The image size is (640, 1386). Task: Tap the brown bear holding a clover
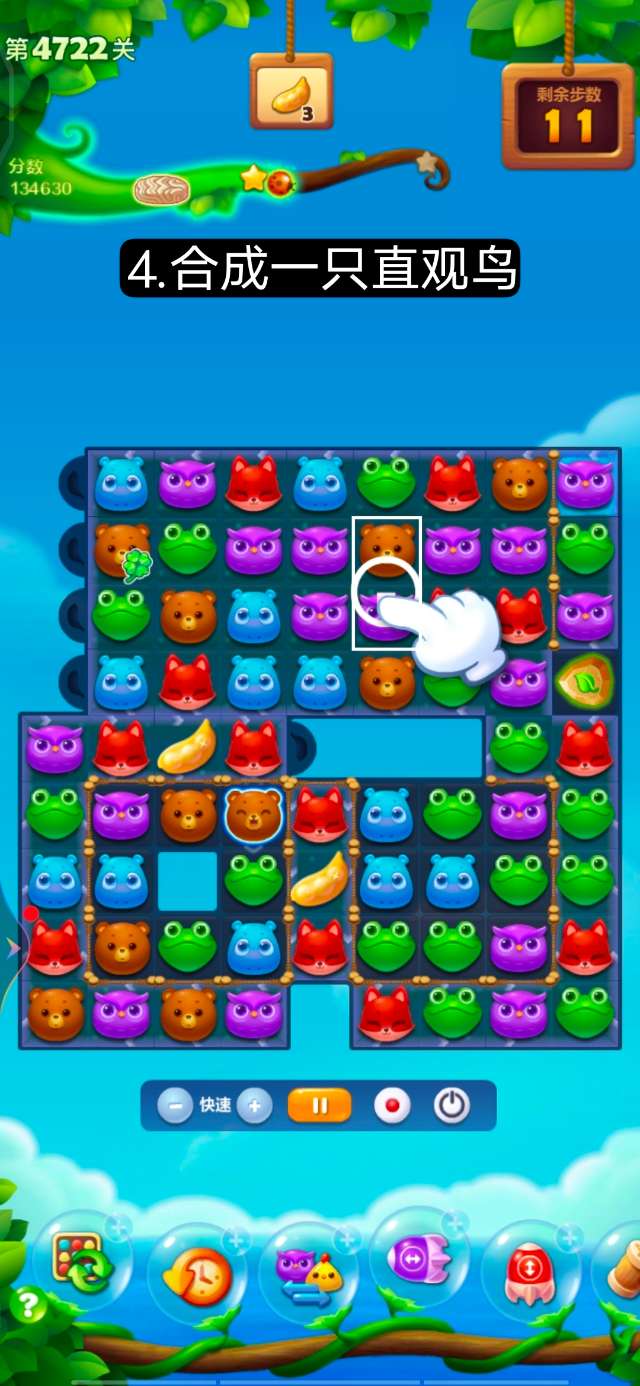point(122,550)
